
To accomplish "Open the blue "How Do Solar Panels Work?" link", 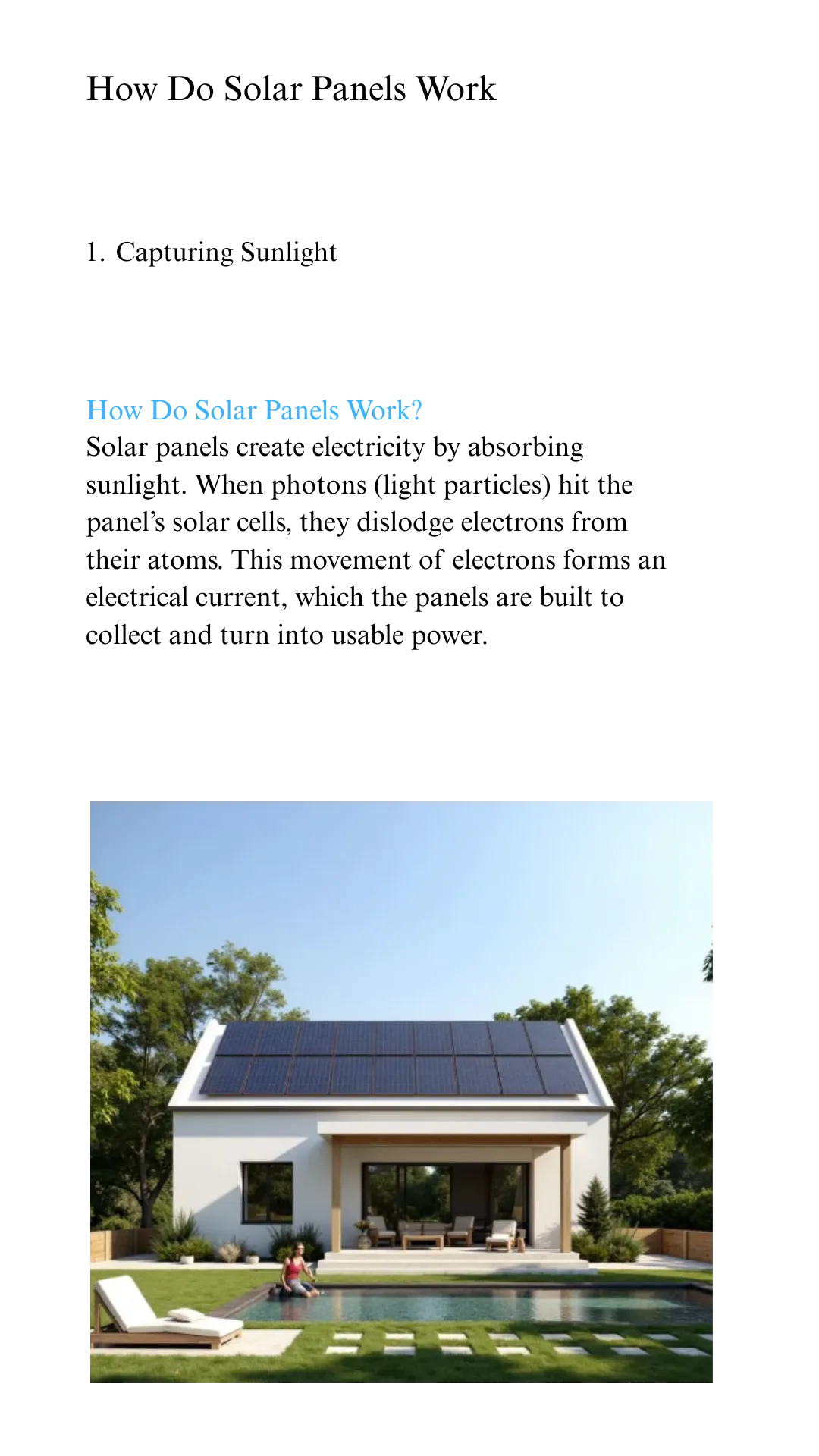I will tap(254, 410).
